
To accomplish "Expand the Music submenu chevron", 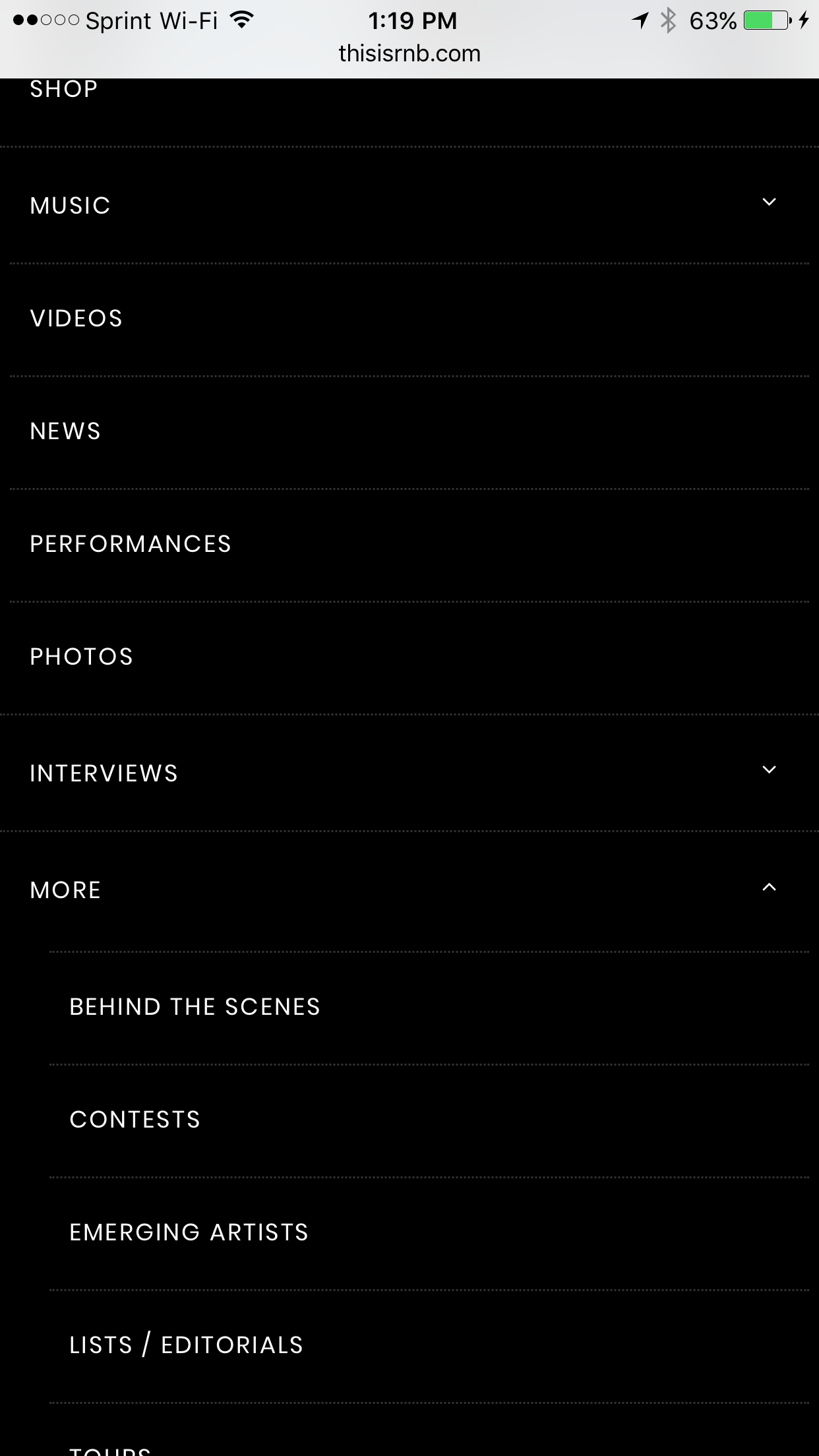I will pyautogui.click(x=769, y=202).
